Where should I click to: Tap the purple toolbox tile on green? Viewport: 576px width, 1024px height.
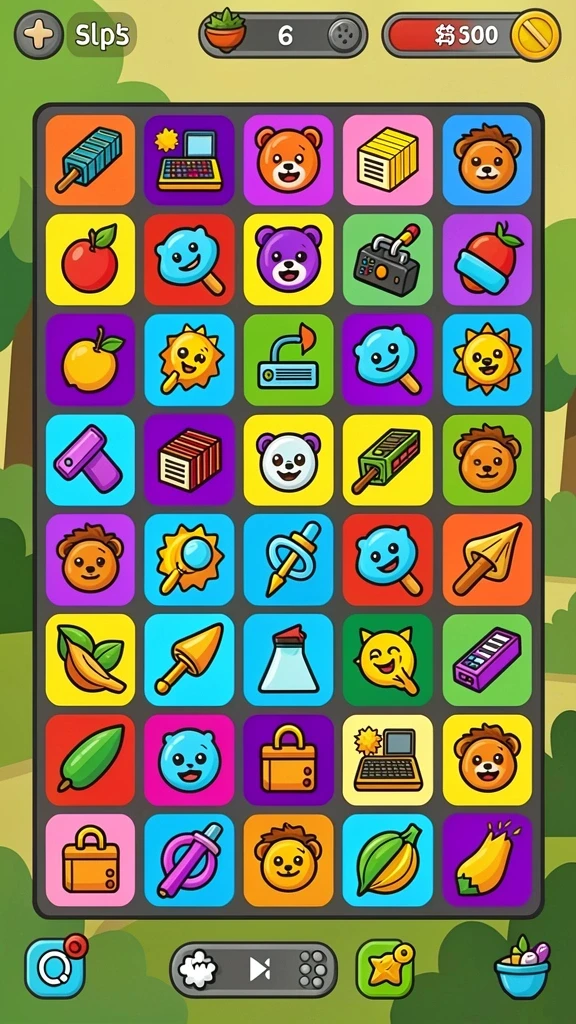487,660
